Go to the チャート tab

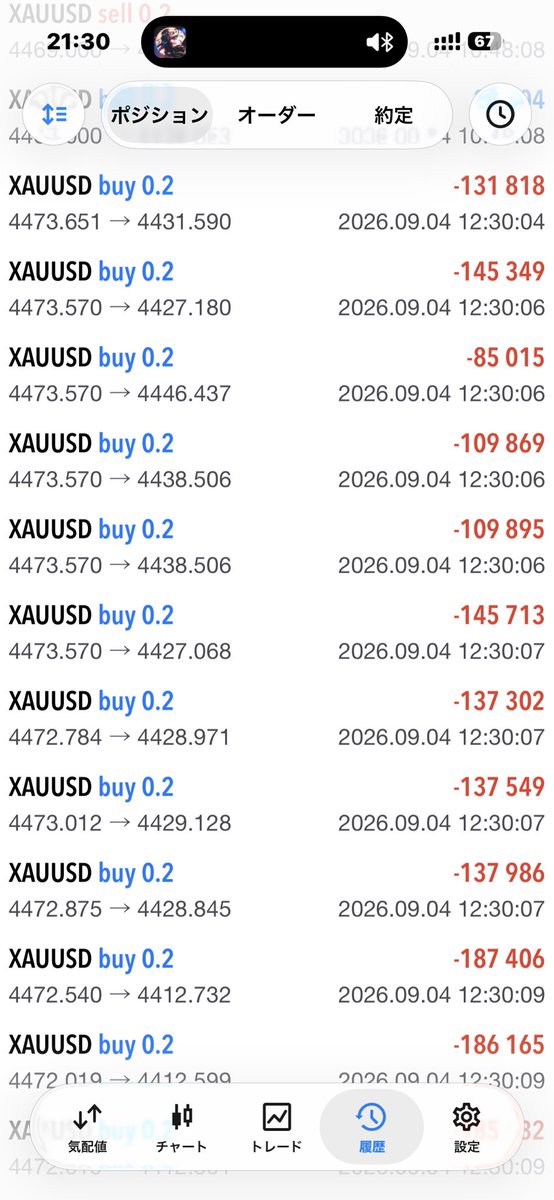click(181, 1127)
